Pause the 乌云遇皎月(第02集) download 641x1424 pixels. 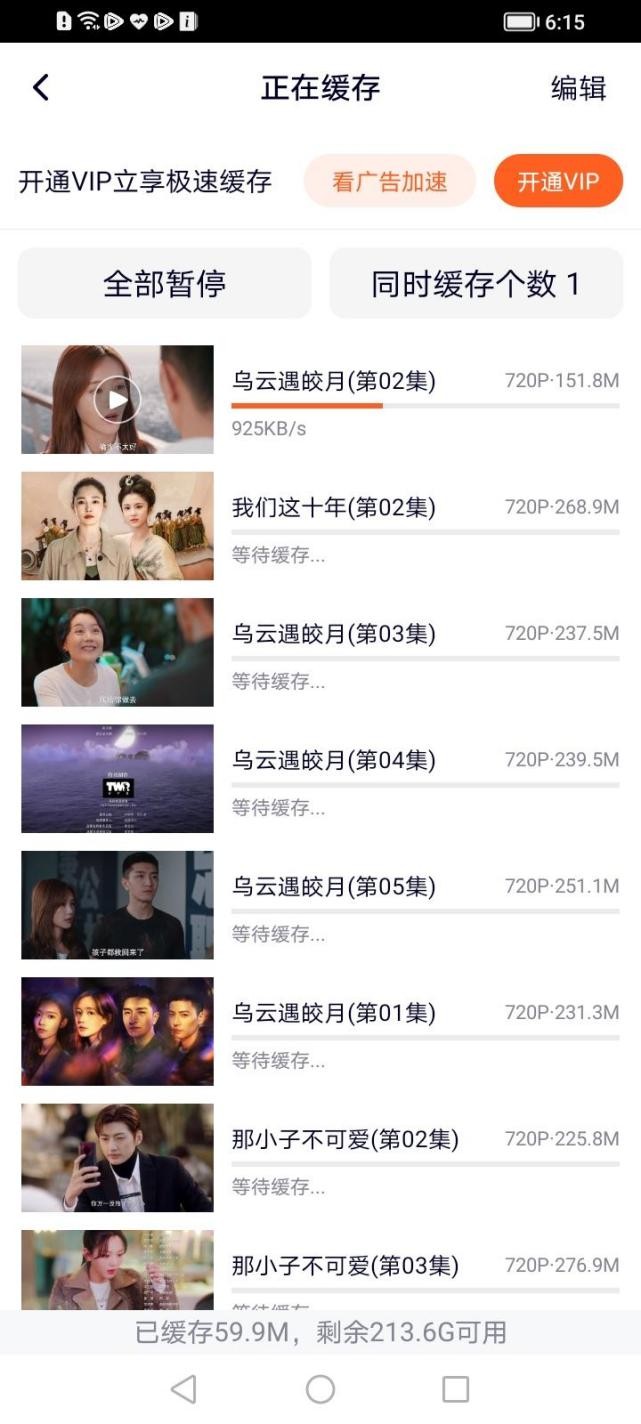coord(118,400)
